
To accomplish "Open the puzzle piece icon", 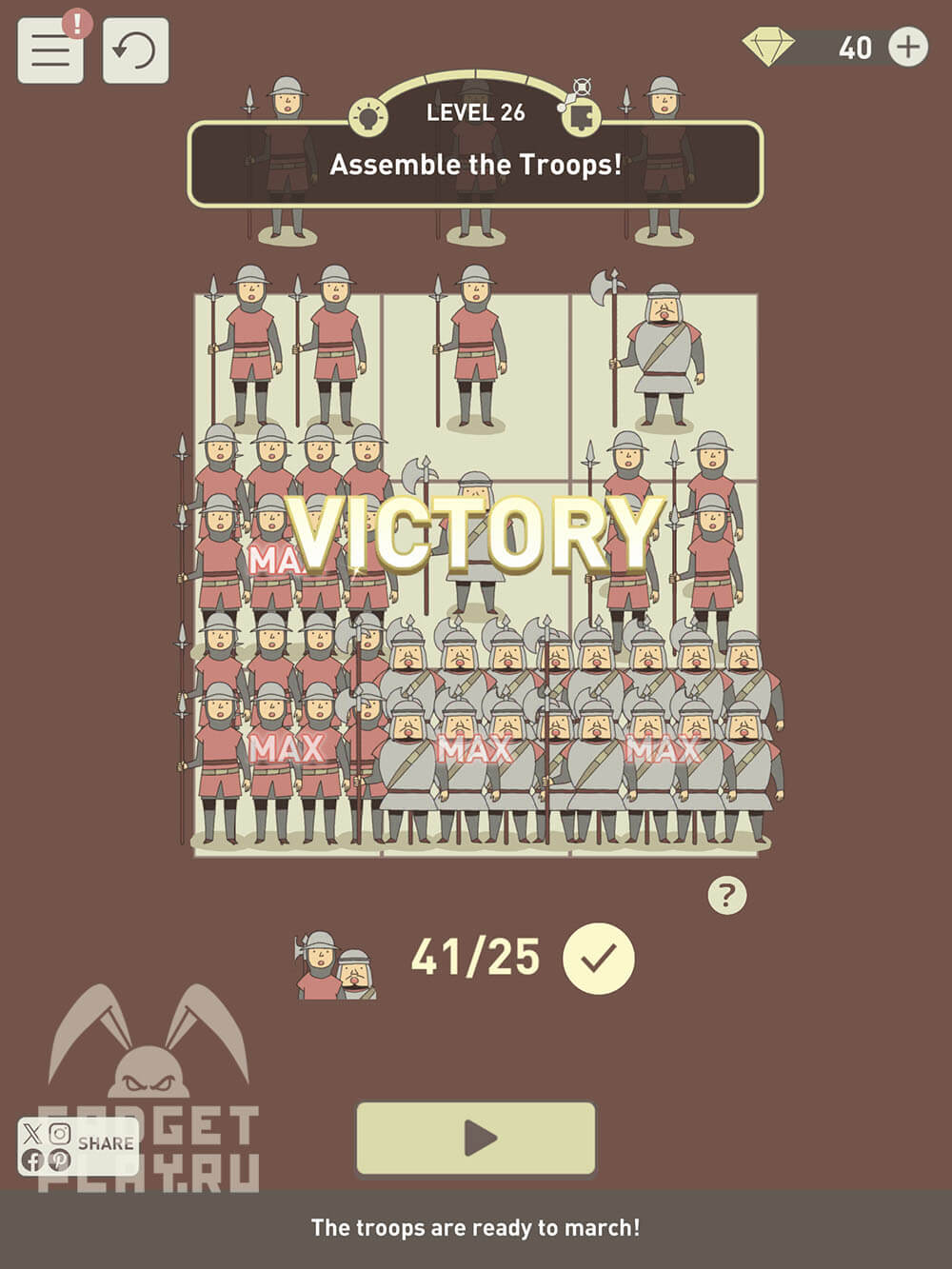I will (582, 117).
